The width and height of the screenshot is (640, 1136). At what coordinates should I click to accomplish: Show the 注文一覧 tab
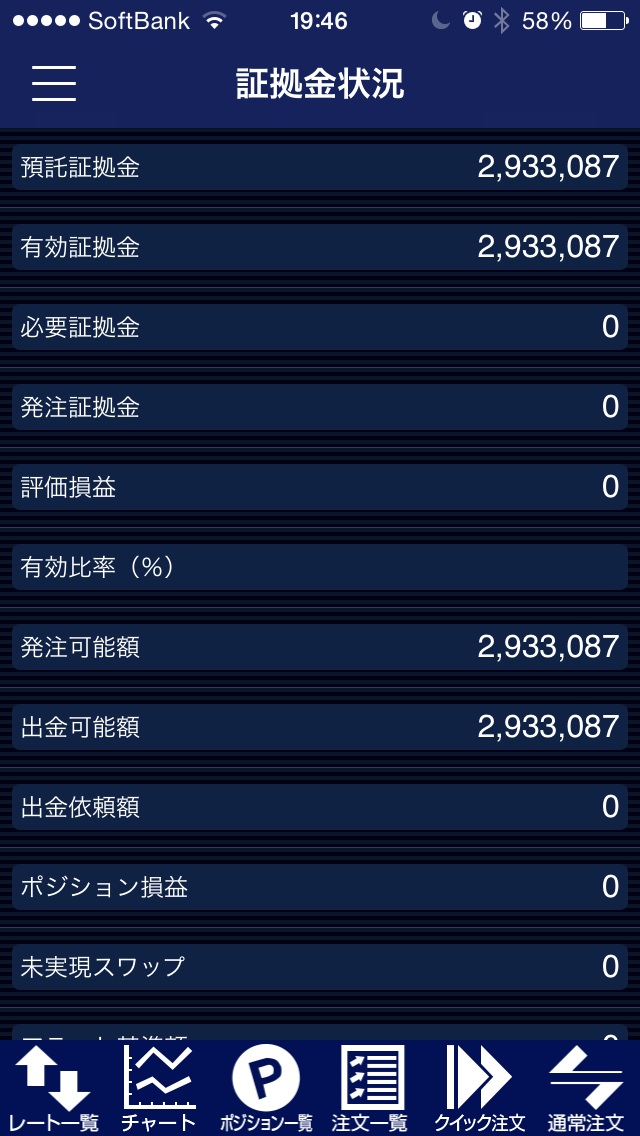[370, 1088]
